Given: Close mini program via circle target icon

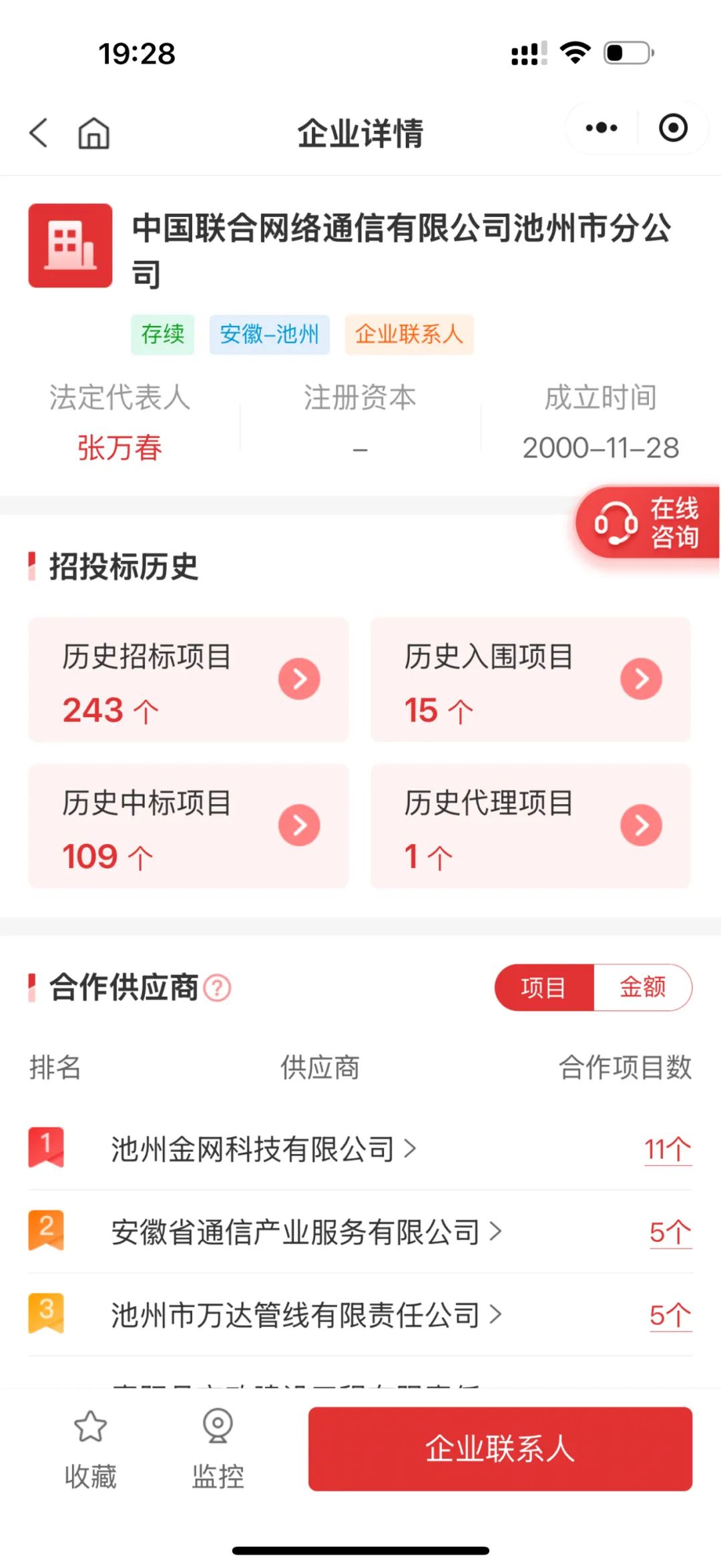Looking at the screenshot, I should 673,128.
